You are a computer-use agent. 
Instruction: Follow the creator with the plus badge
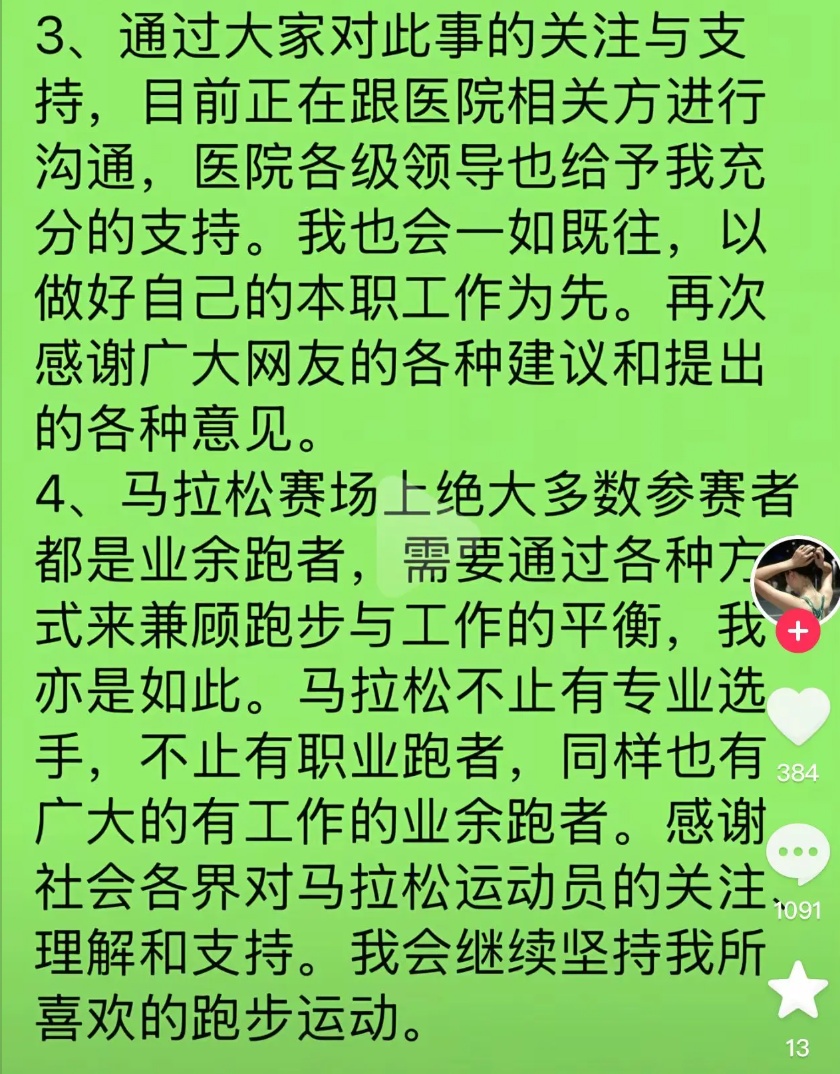[x=797, y=631]
